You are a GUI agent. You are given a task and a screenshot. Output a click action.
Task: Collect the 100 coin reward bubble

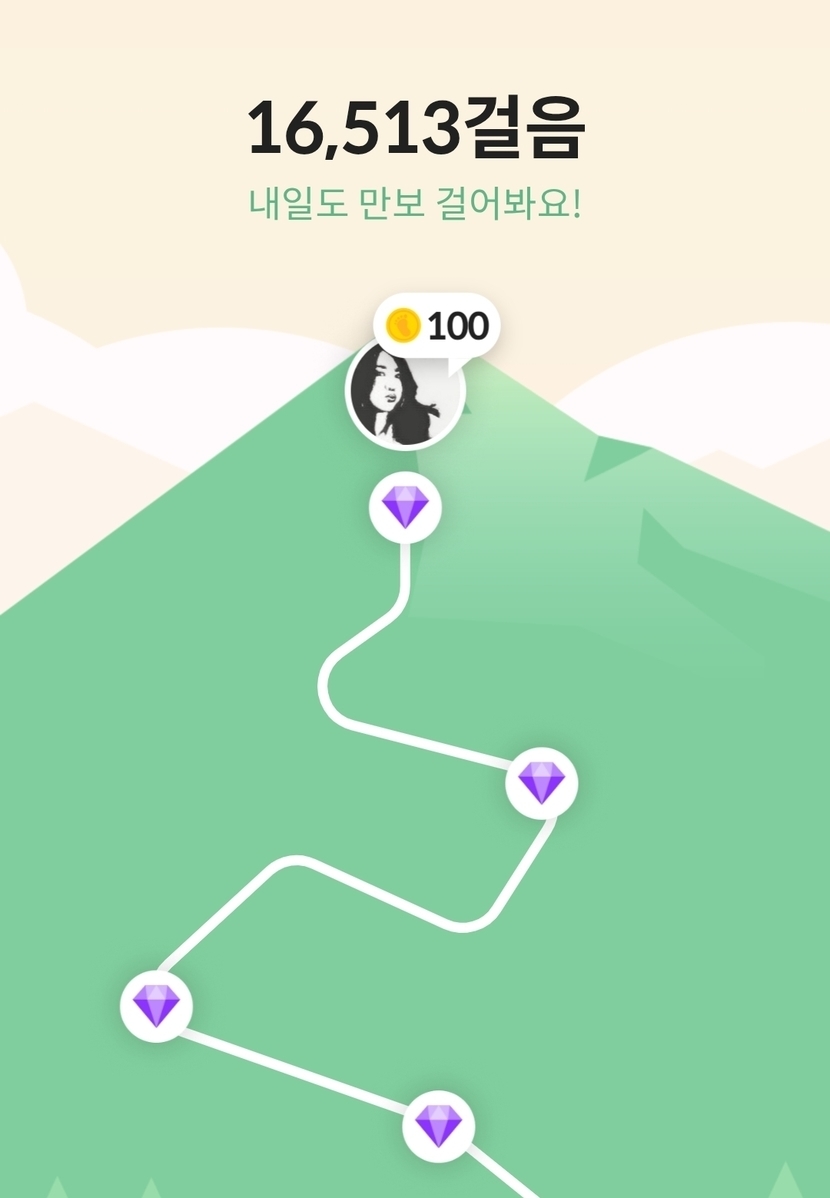[437, 326]
